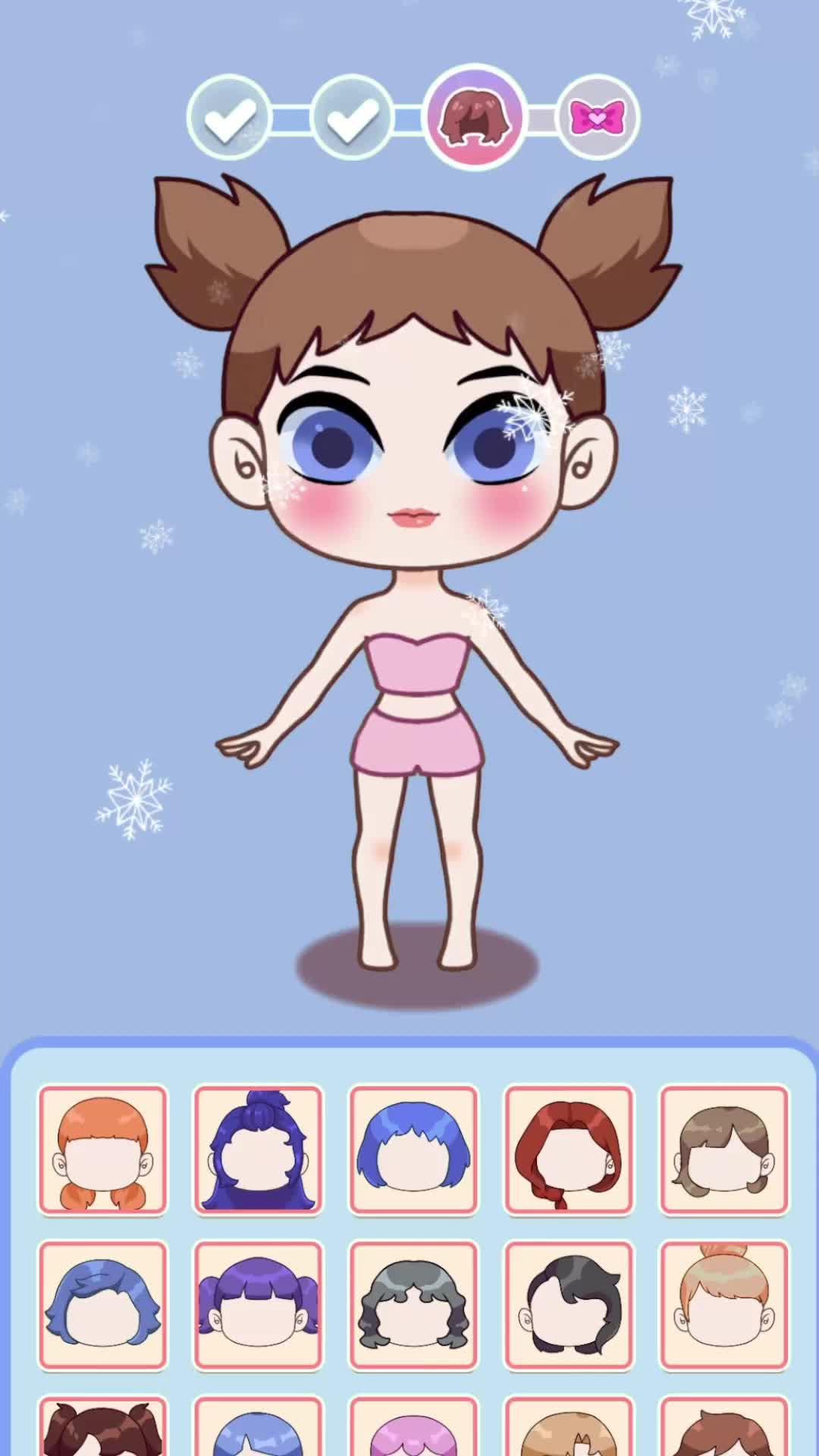
Task: Select the black side-swept hairstyle
Action: click(x=569, y=1304)
